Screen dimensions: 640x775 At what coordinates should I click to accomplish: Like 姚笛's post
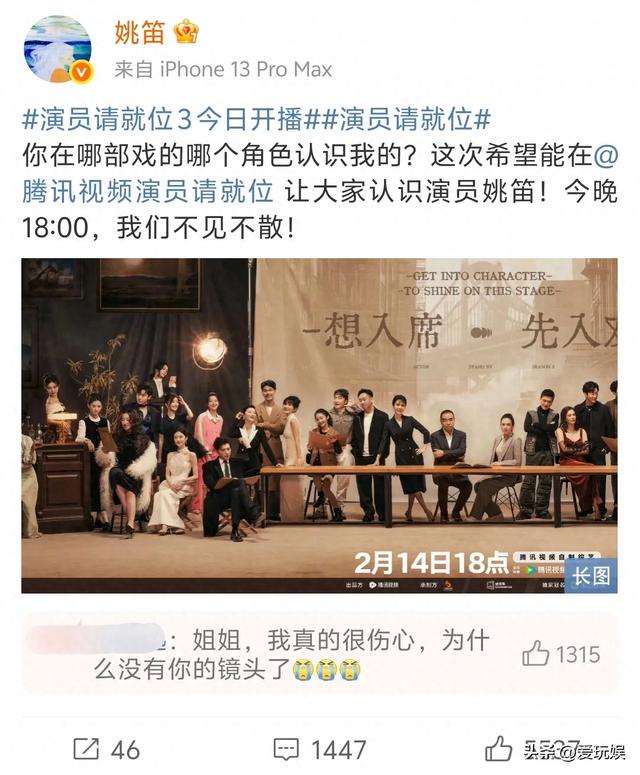click(x=499, y=748)
